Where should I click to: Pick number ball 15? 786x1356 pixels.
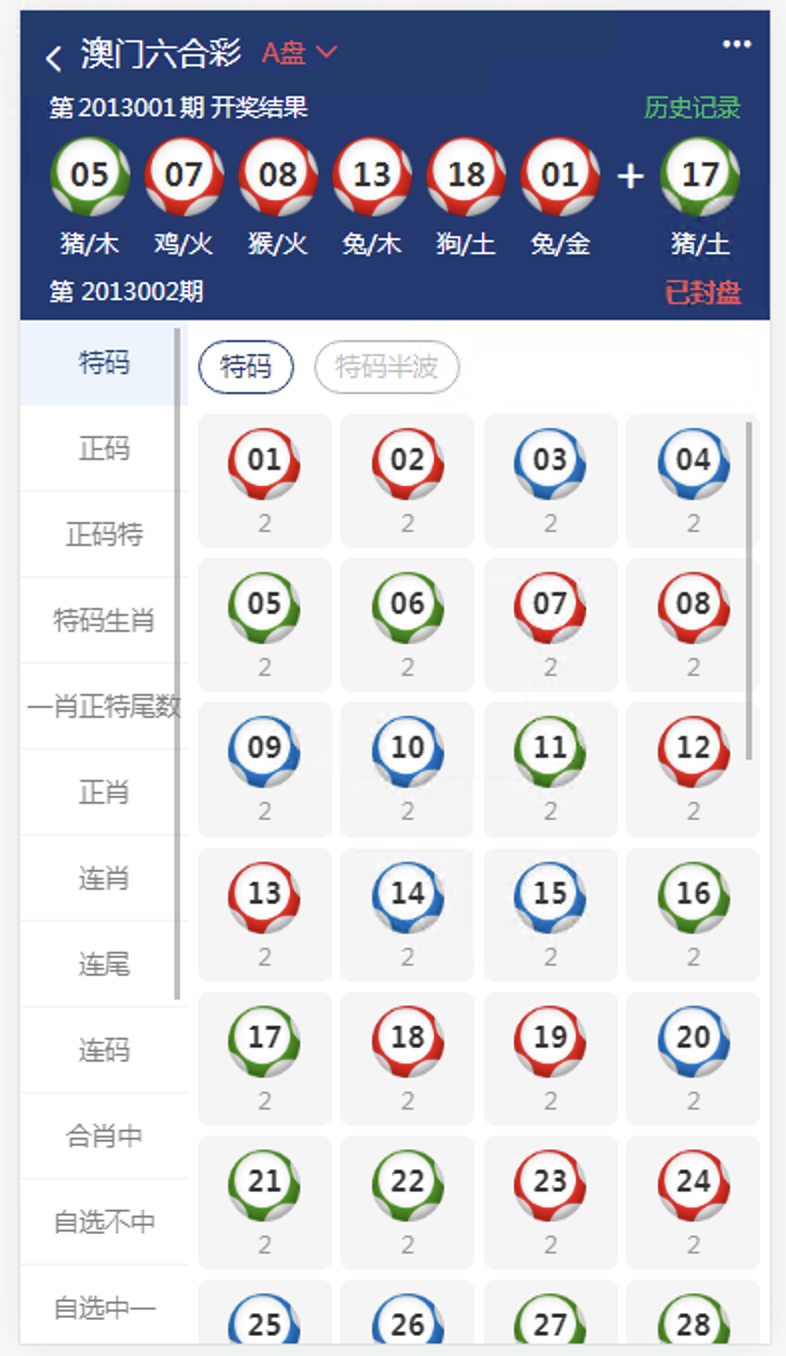click(551, 914)
